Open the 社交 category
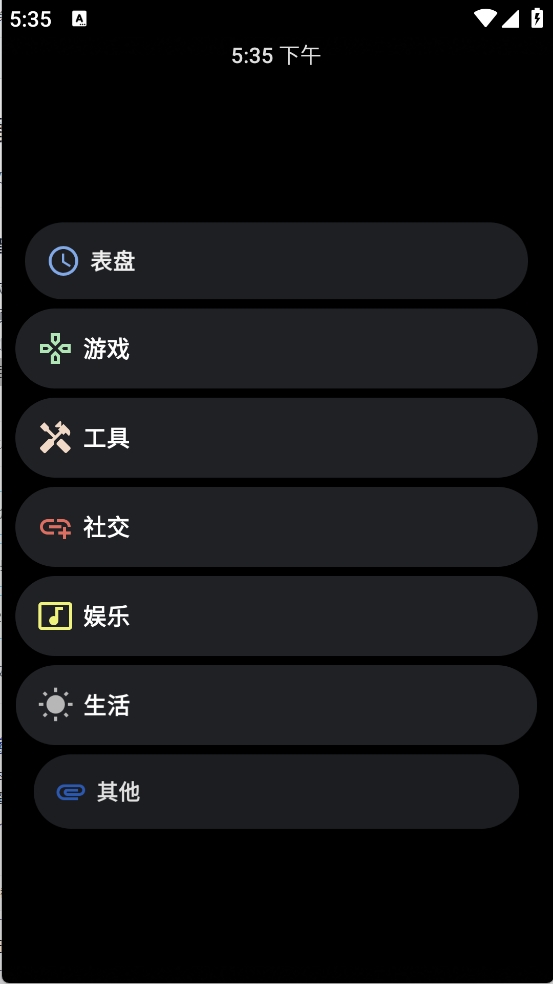553x984 pixels. (276, 527)
